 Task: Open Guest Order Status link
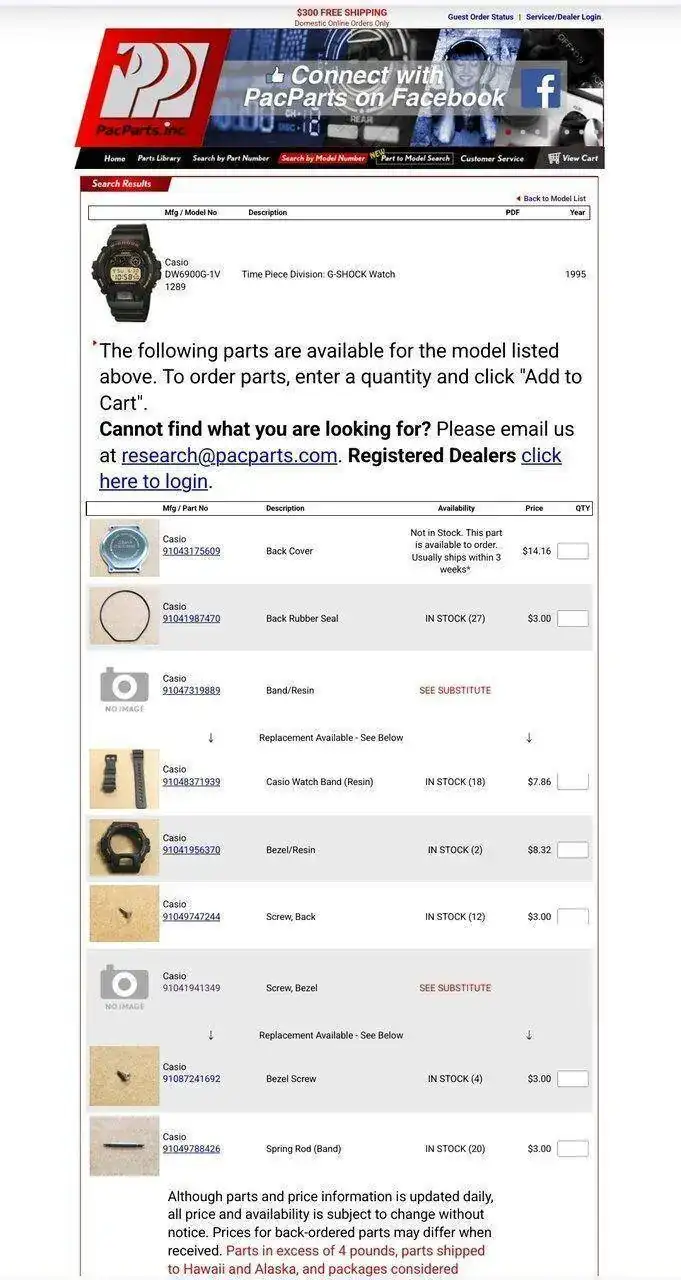(480, 17)
